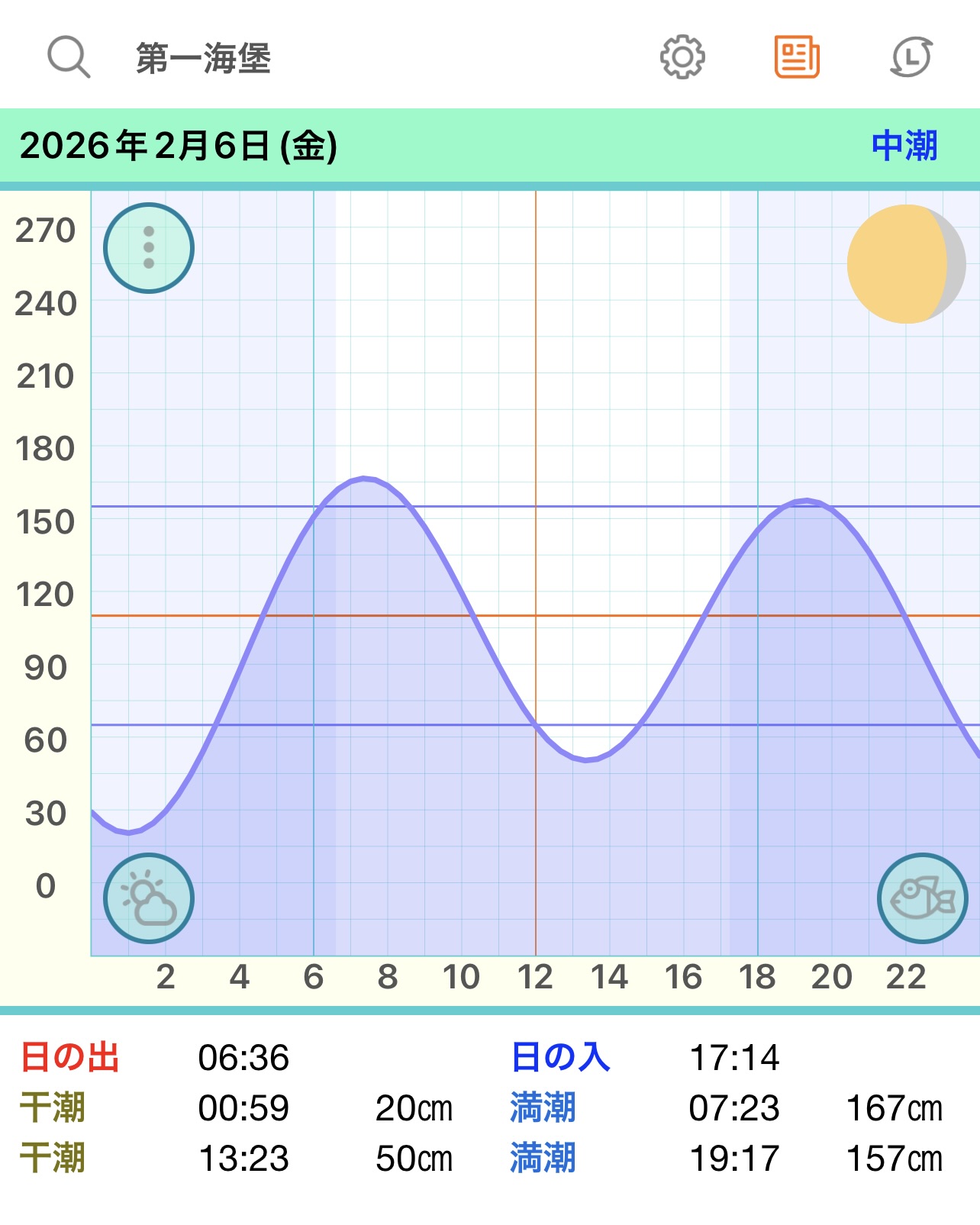Tap the moon phase icon

tap(905, 264)
